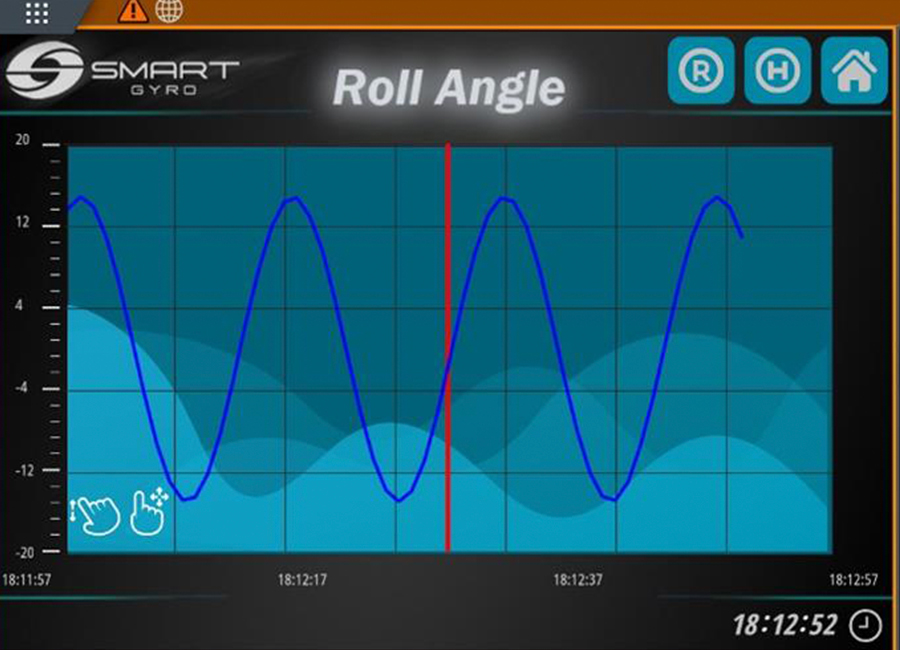Open the clock icon beside the time
This screenshot has width=900, height=650.
tap(865, 626)
